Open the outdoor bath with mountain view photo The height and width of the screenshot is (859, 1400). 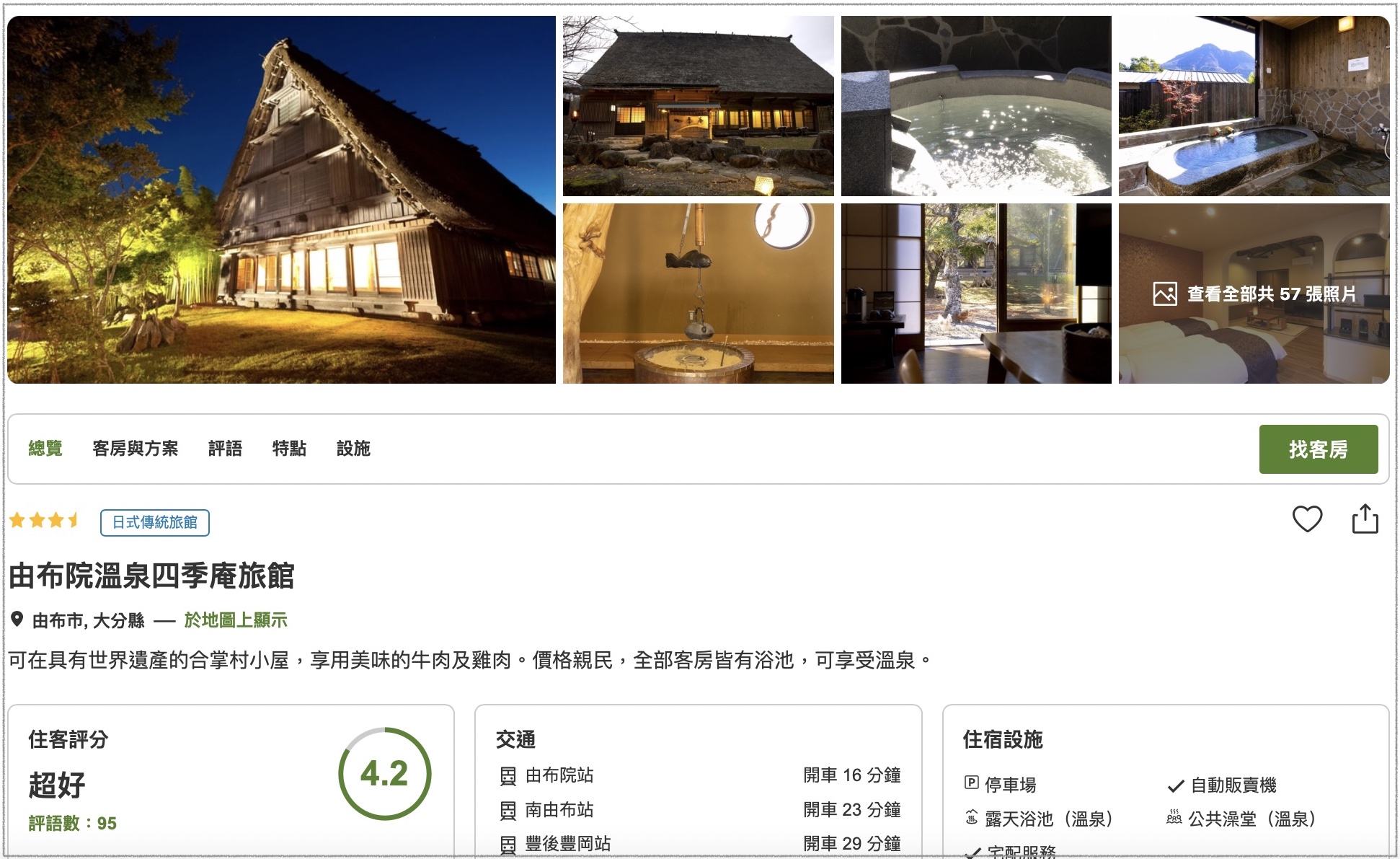click(x=1254, y=106)
